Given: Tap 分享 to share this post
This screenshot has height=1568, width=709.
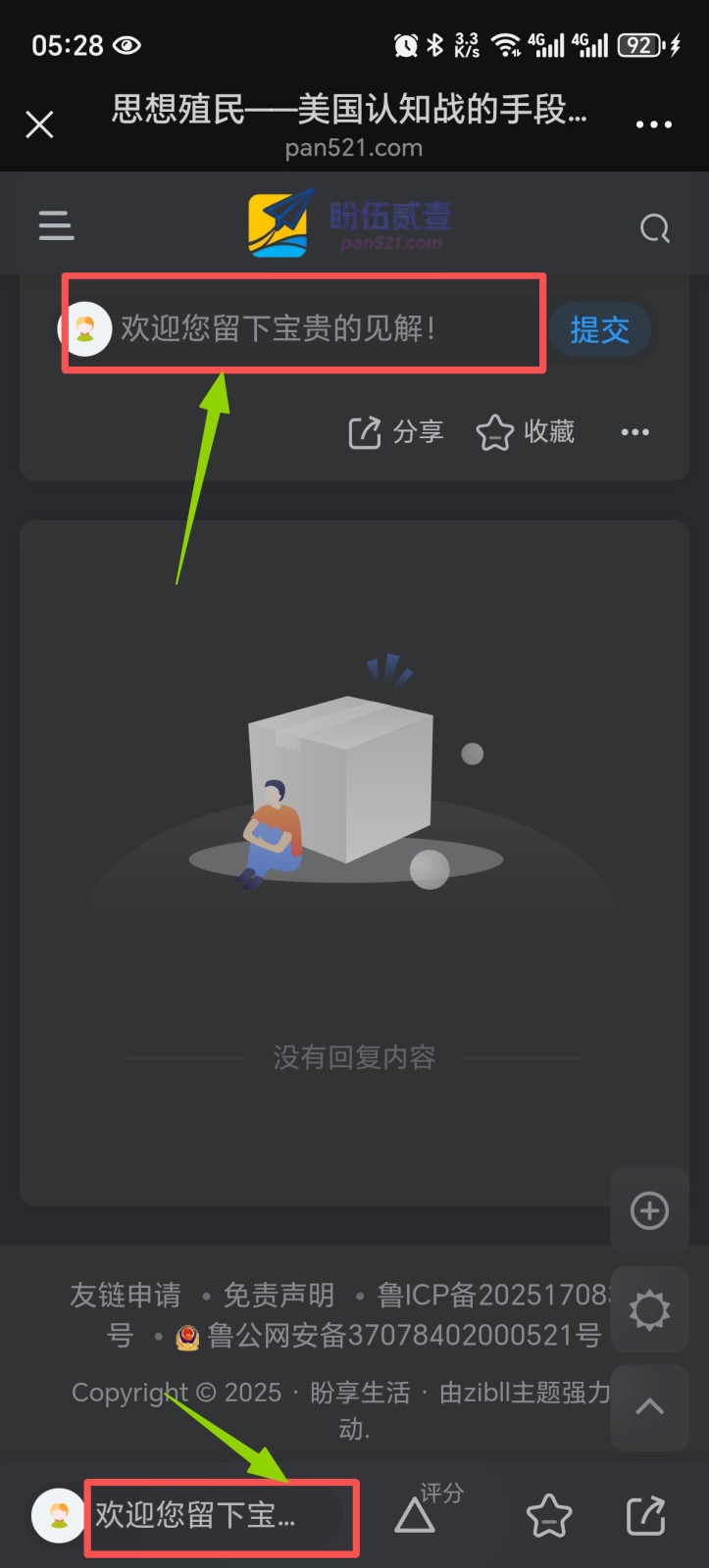Looking at the screenshot, I should pos(397,432).
